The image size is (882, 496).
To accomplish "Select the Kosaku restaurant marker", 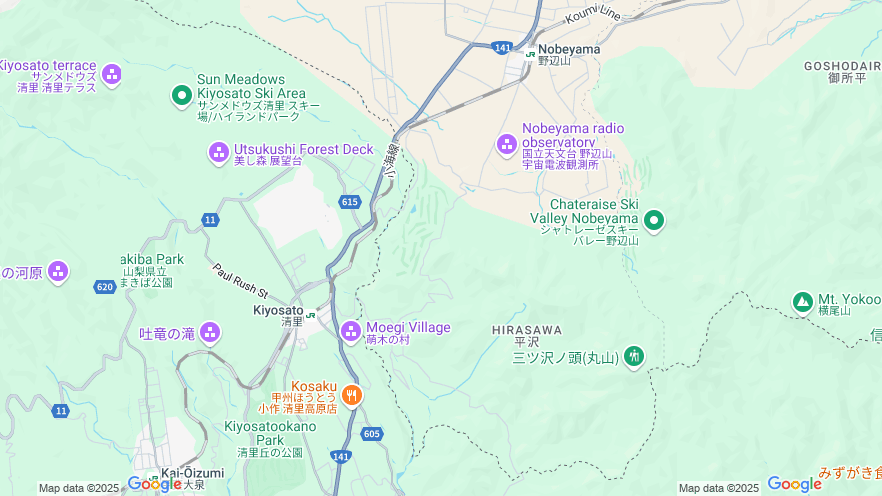I will 351,395.
